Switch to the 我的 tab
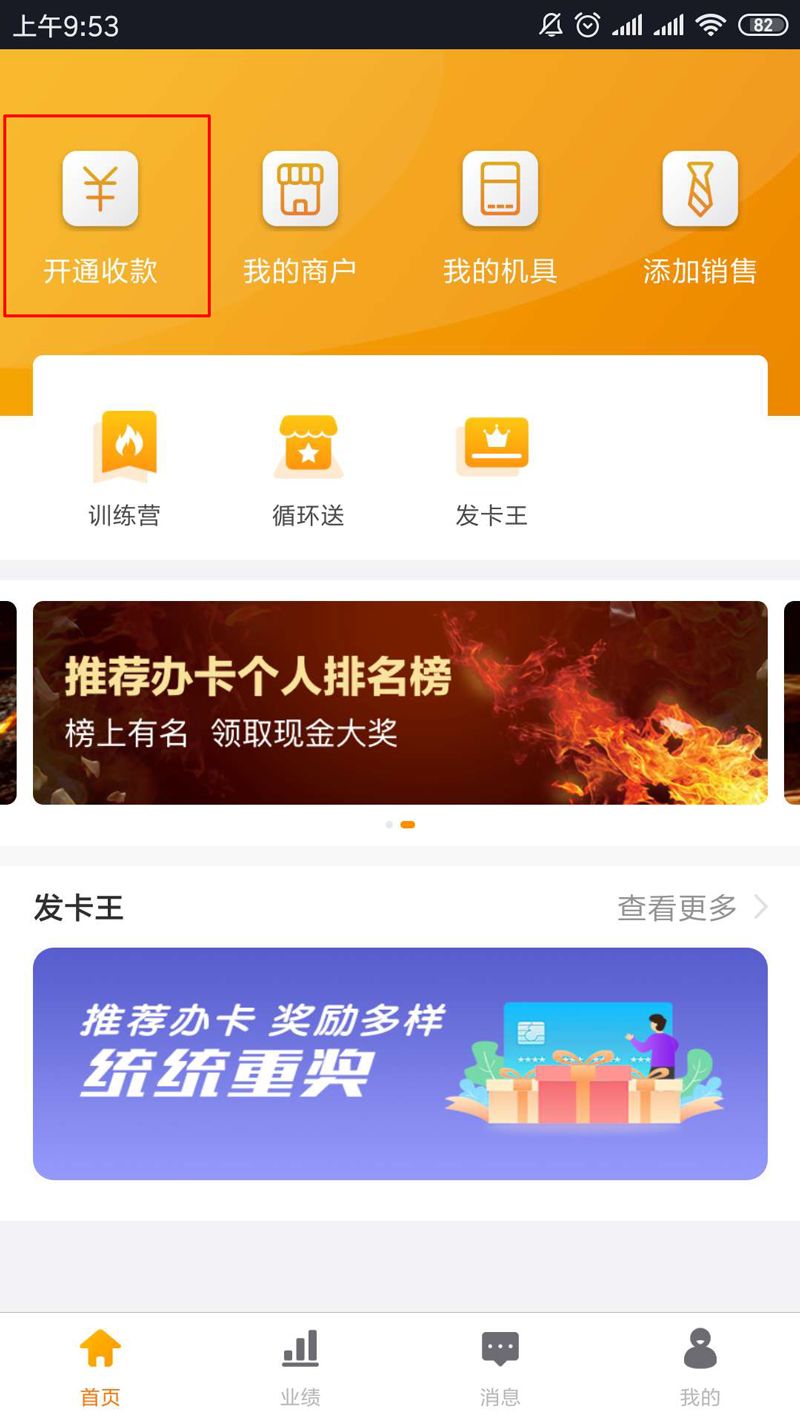800x1422 pixels. (700, 1366)
